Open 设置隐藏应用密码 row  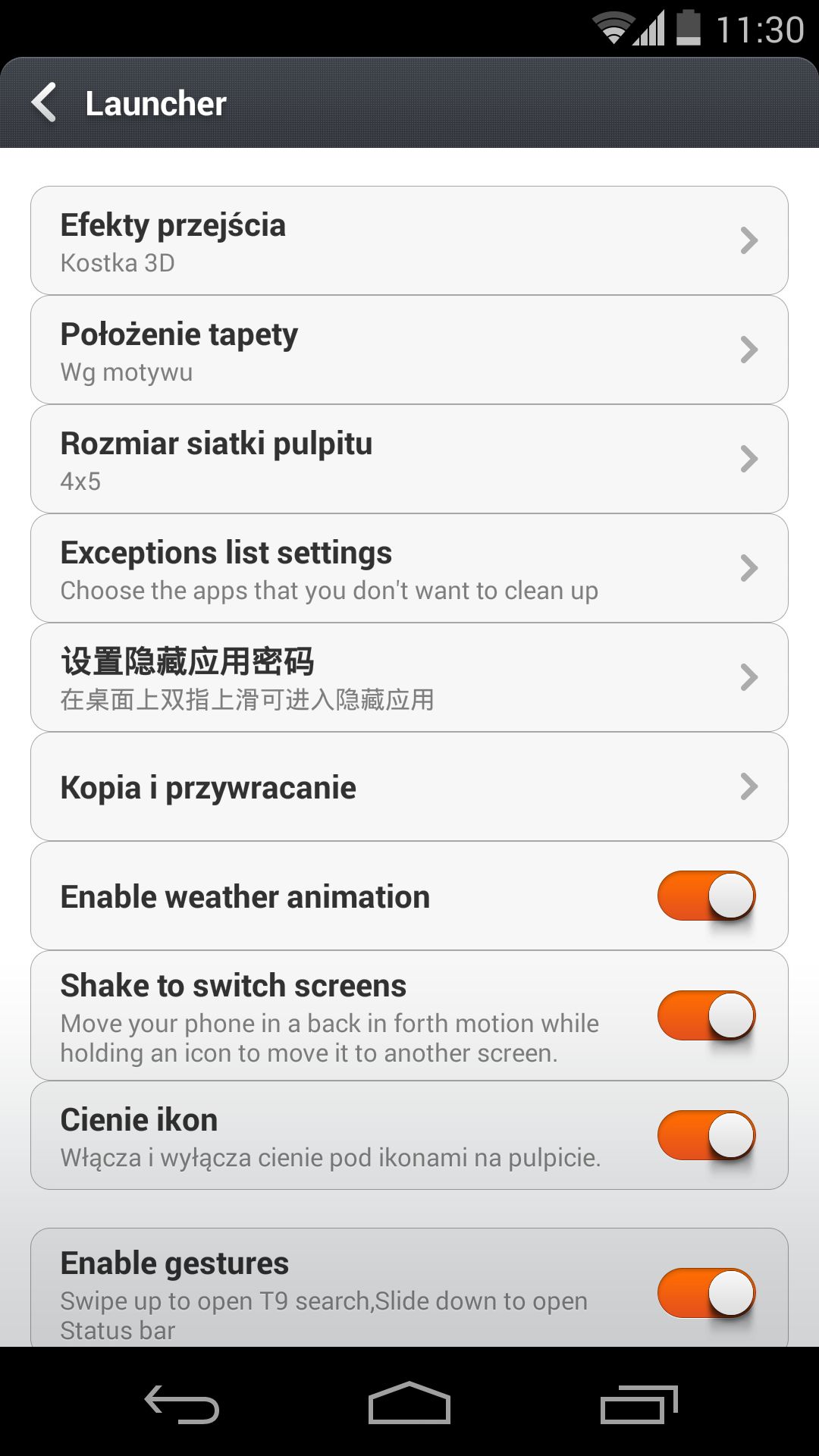coord(409,677)
